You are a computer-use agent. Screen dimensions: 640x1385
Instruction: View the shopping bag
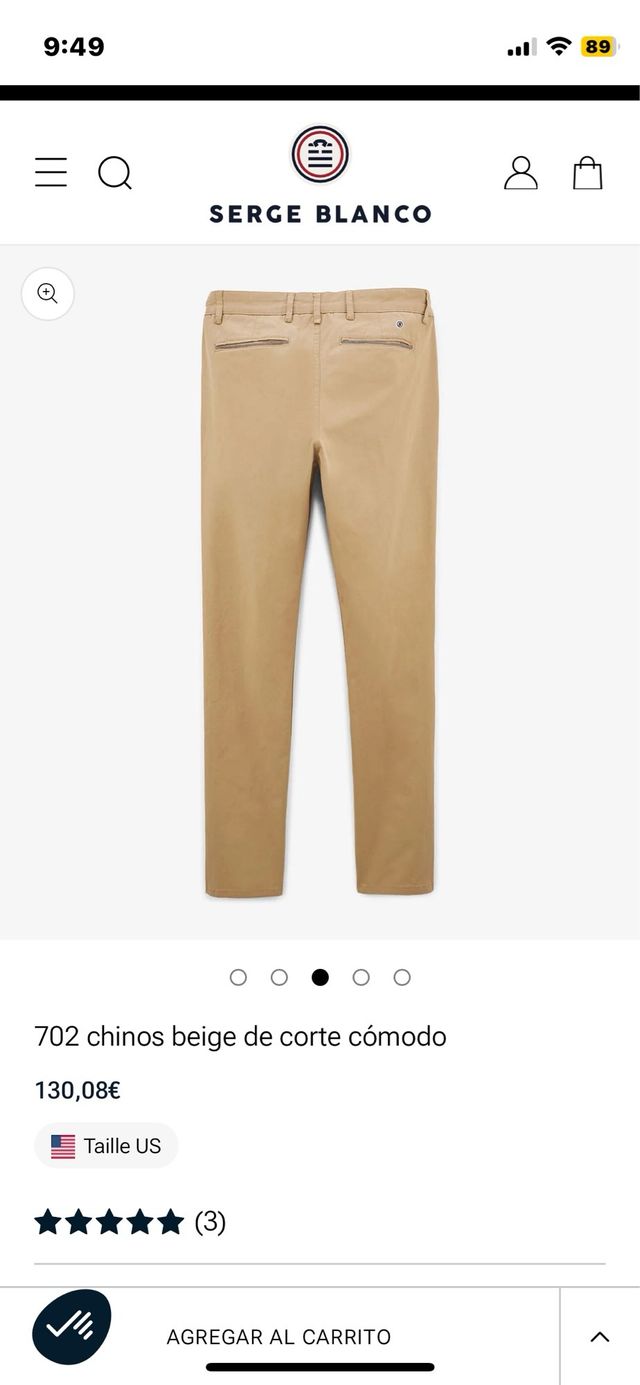click(587, 173)
